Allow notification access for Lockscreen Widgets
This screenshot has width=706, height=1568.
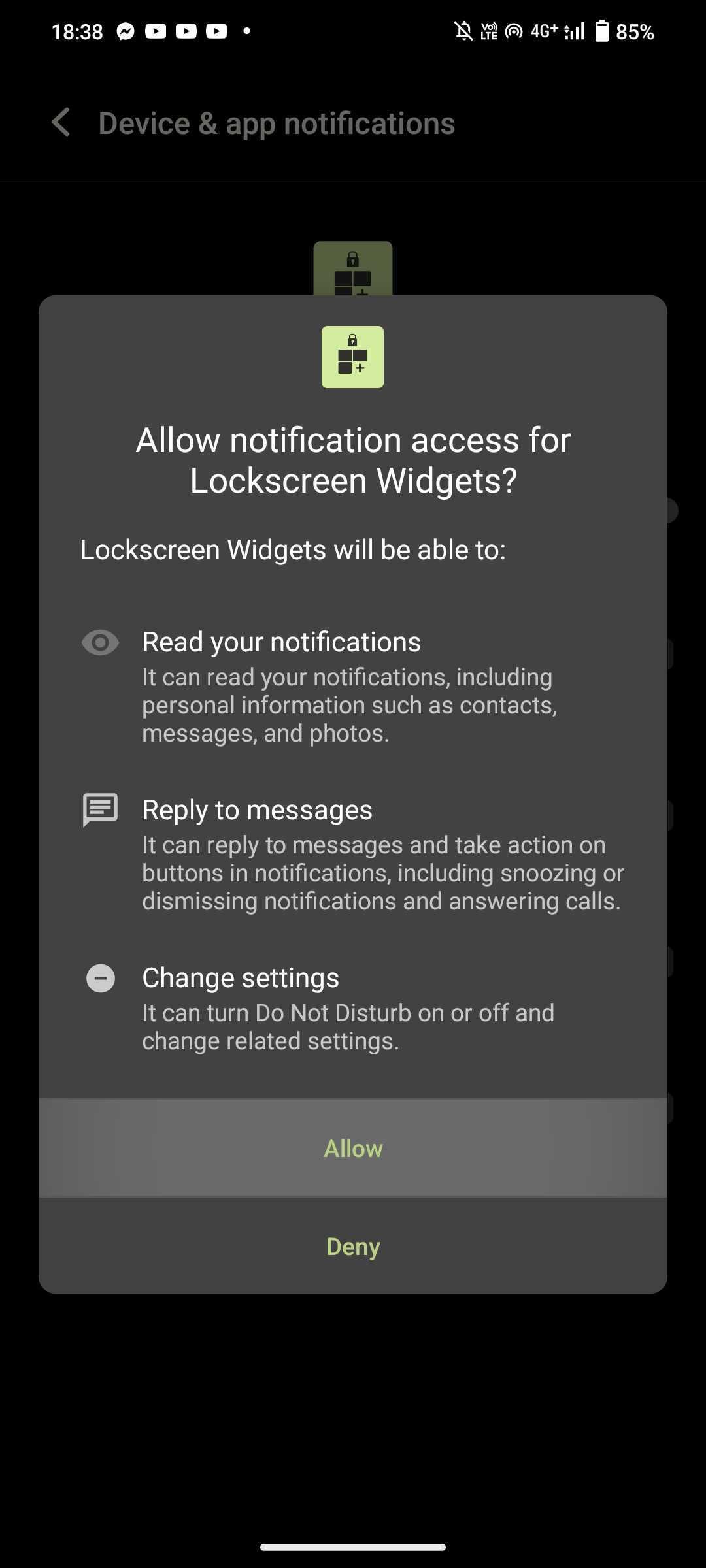coord(353,1148)
